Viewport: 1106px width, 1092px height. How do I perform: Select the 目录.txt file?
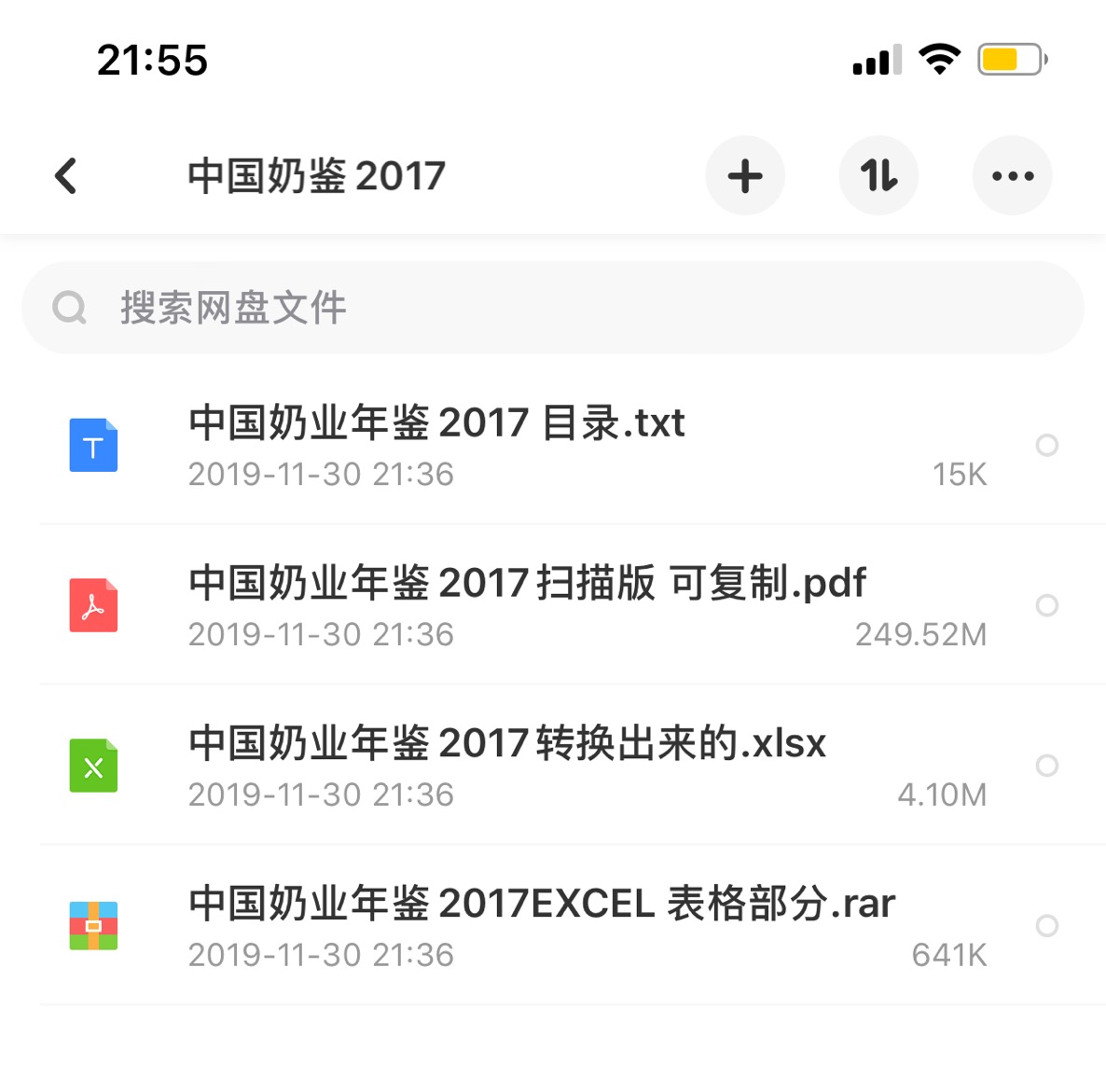(x=1046, y=445)
